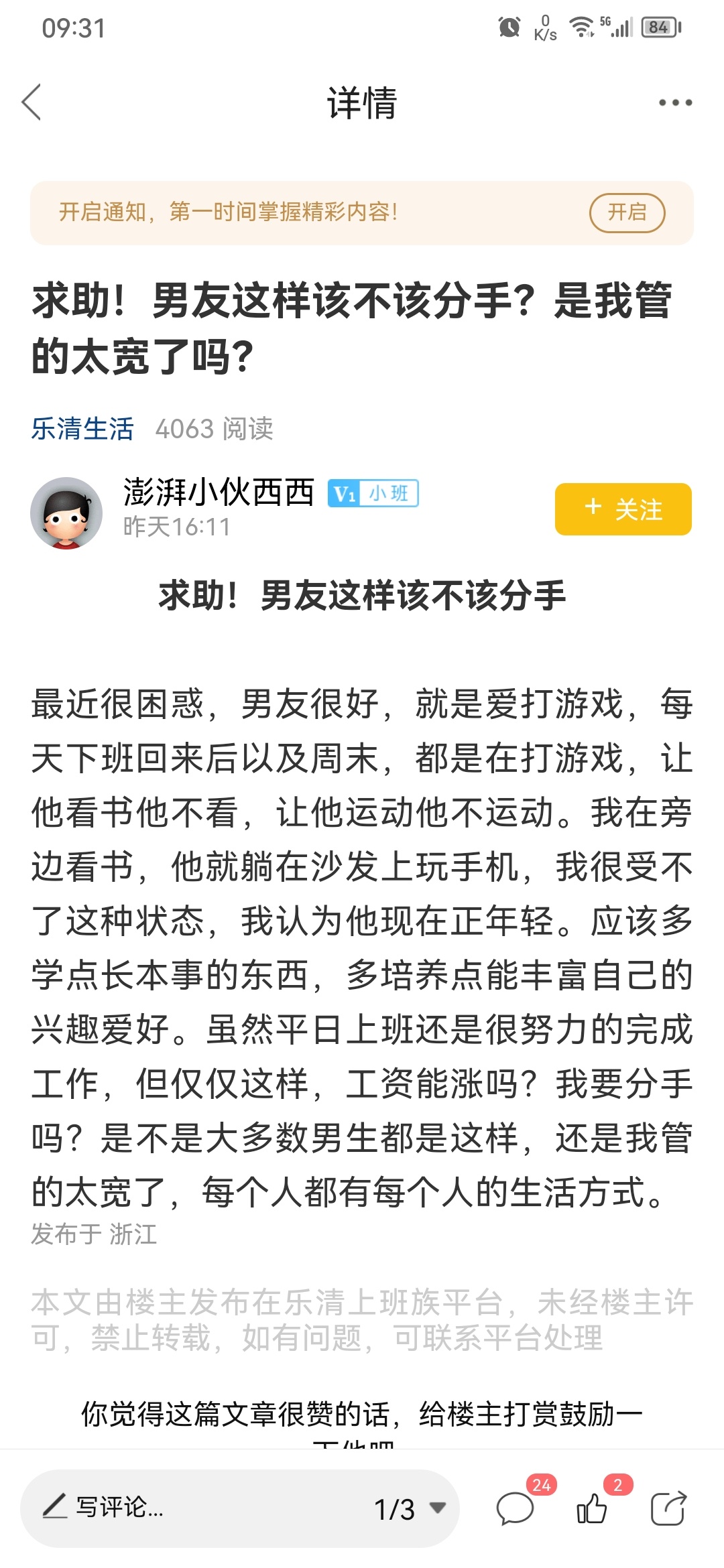Go back using the top-left arrow
This screenshot has width=724, height=1568.
point(32,103)
